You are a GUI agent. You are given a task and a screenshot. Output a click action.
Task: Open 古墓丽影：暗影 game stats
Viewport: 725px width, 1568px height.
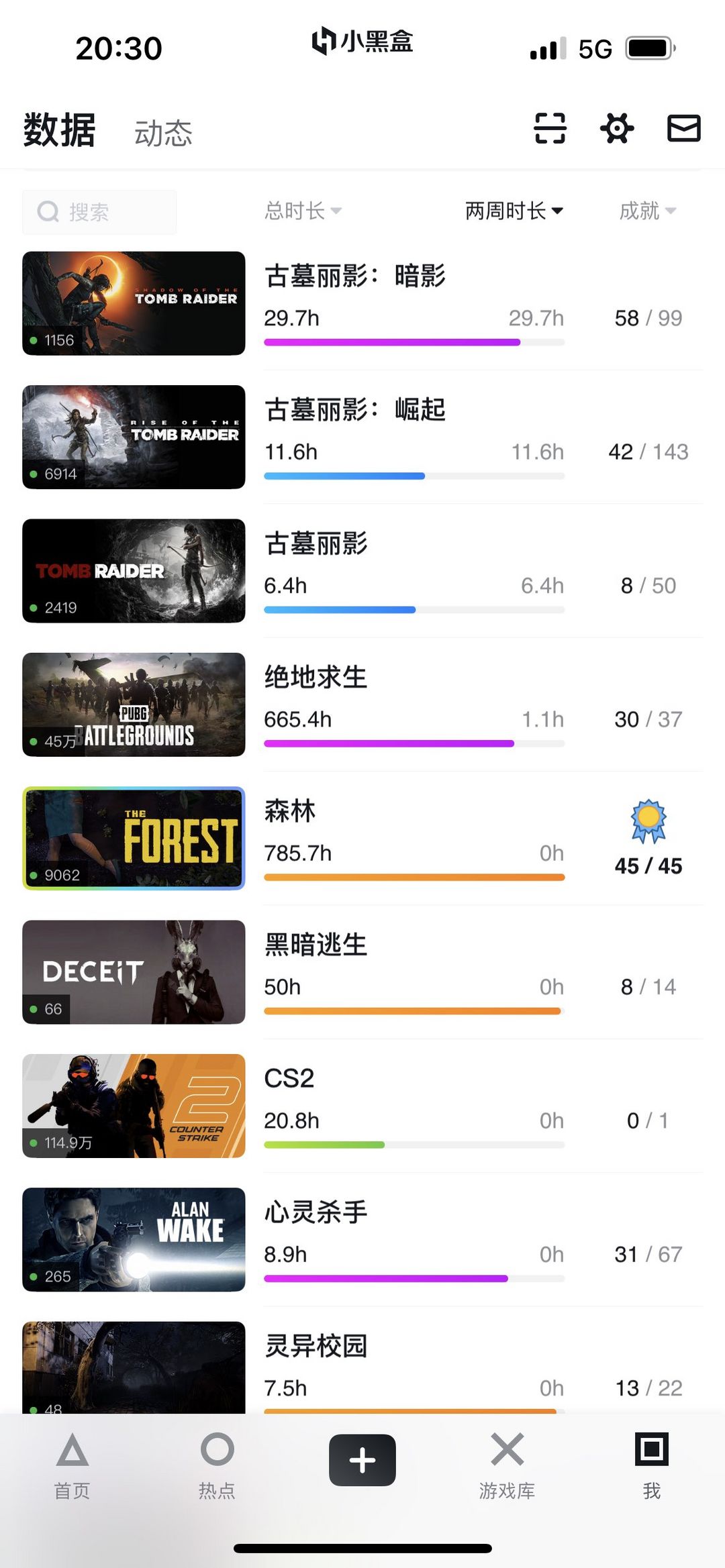pos(362,303)
